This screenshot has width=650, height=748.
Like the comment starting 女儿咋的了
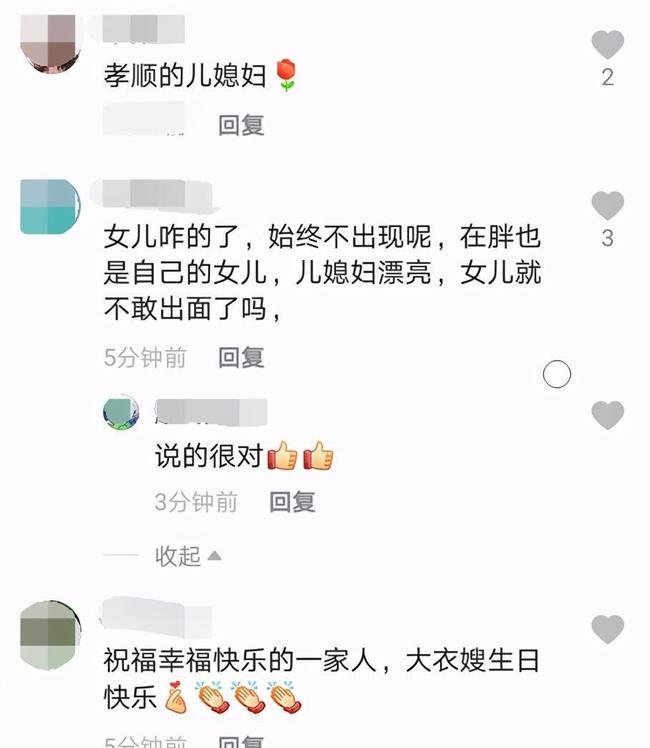click(x=607, y=207)
